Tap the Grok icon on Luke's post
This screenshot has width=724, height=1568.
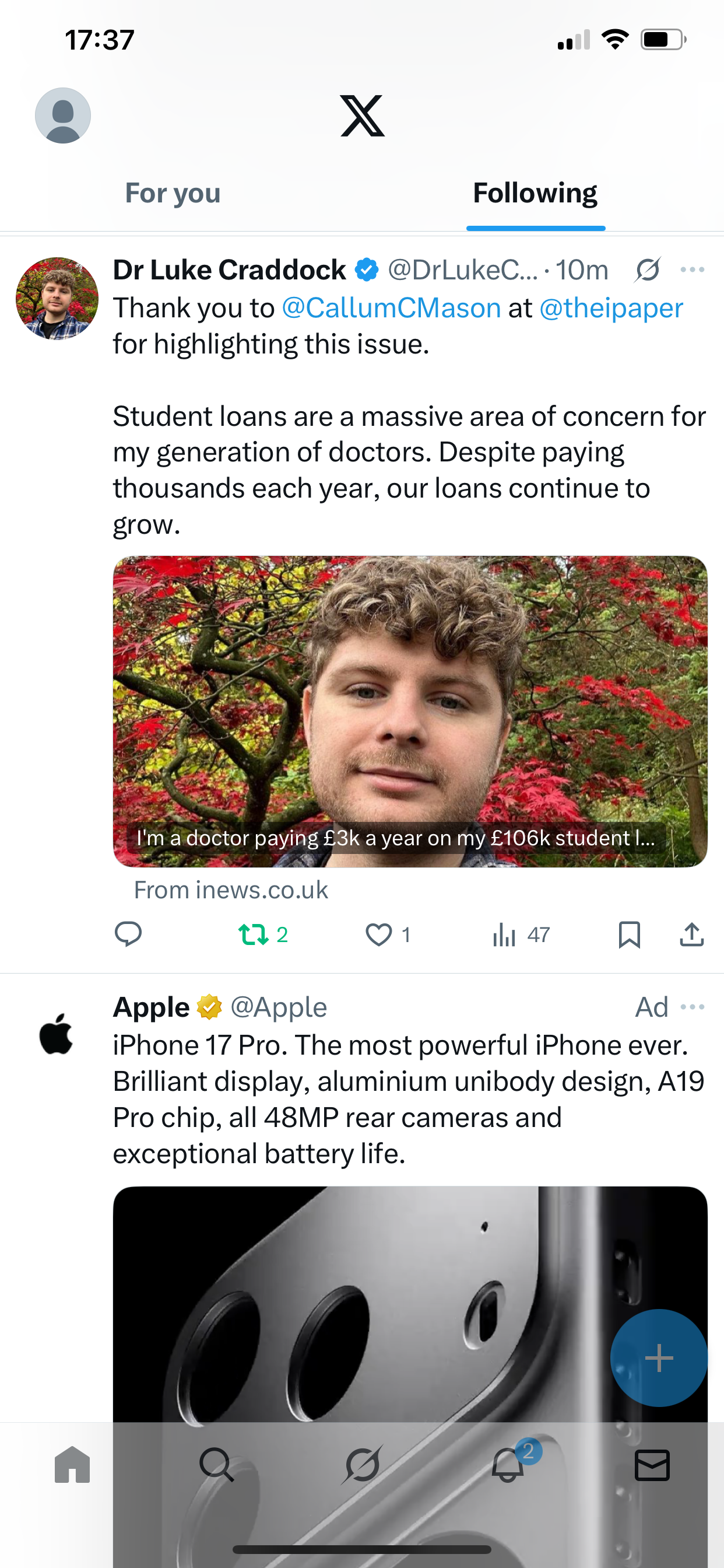coord(647,269)
